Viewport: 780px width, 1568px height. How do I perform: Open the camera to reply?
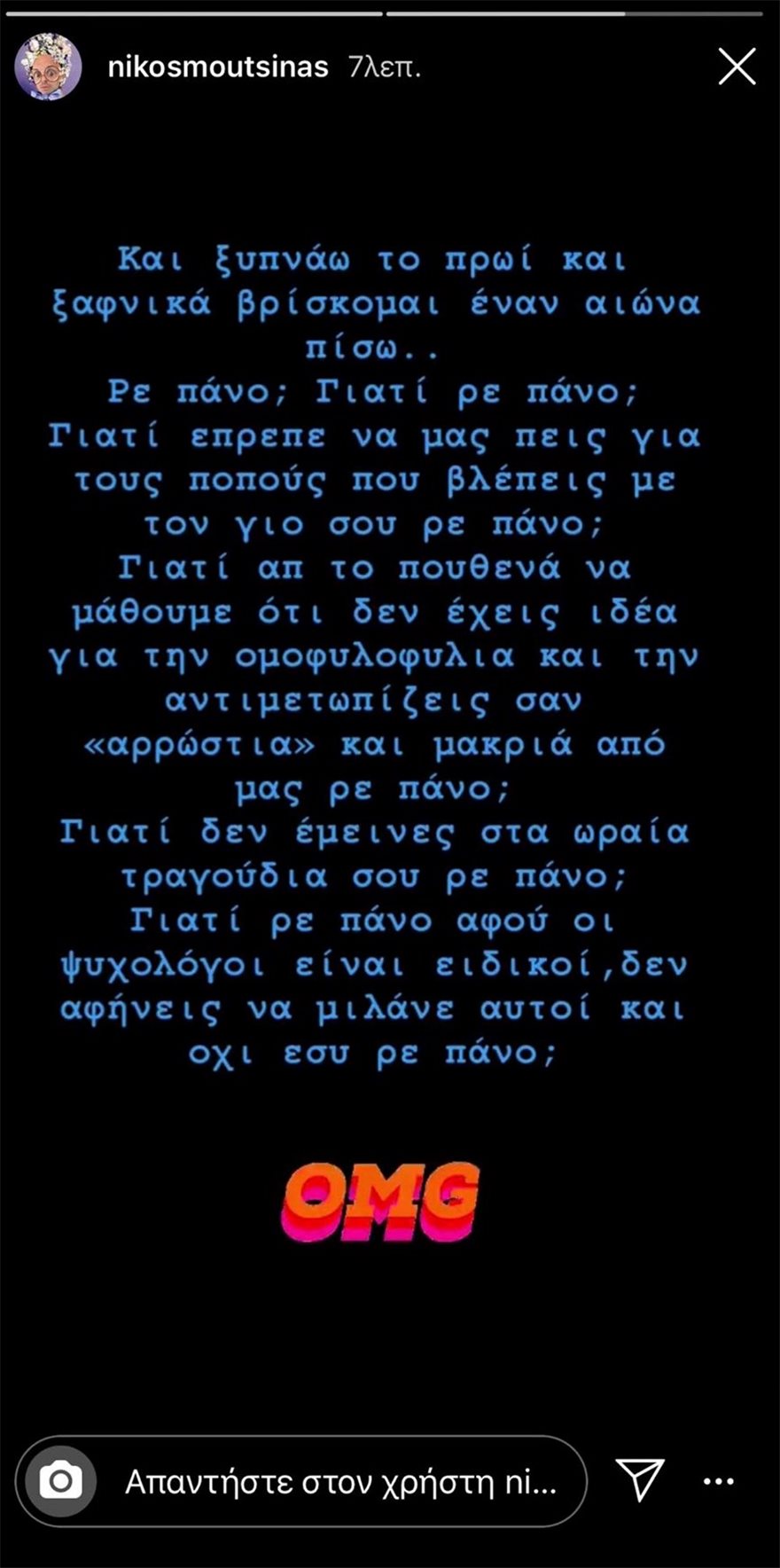[x=60, y=1480]
